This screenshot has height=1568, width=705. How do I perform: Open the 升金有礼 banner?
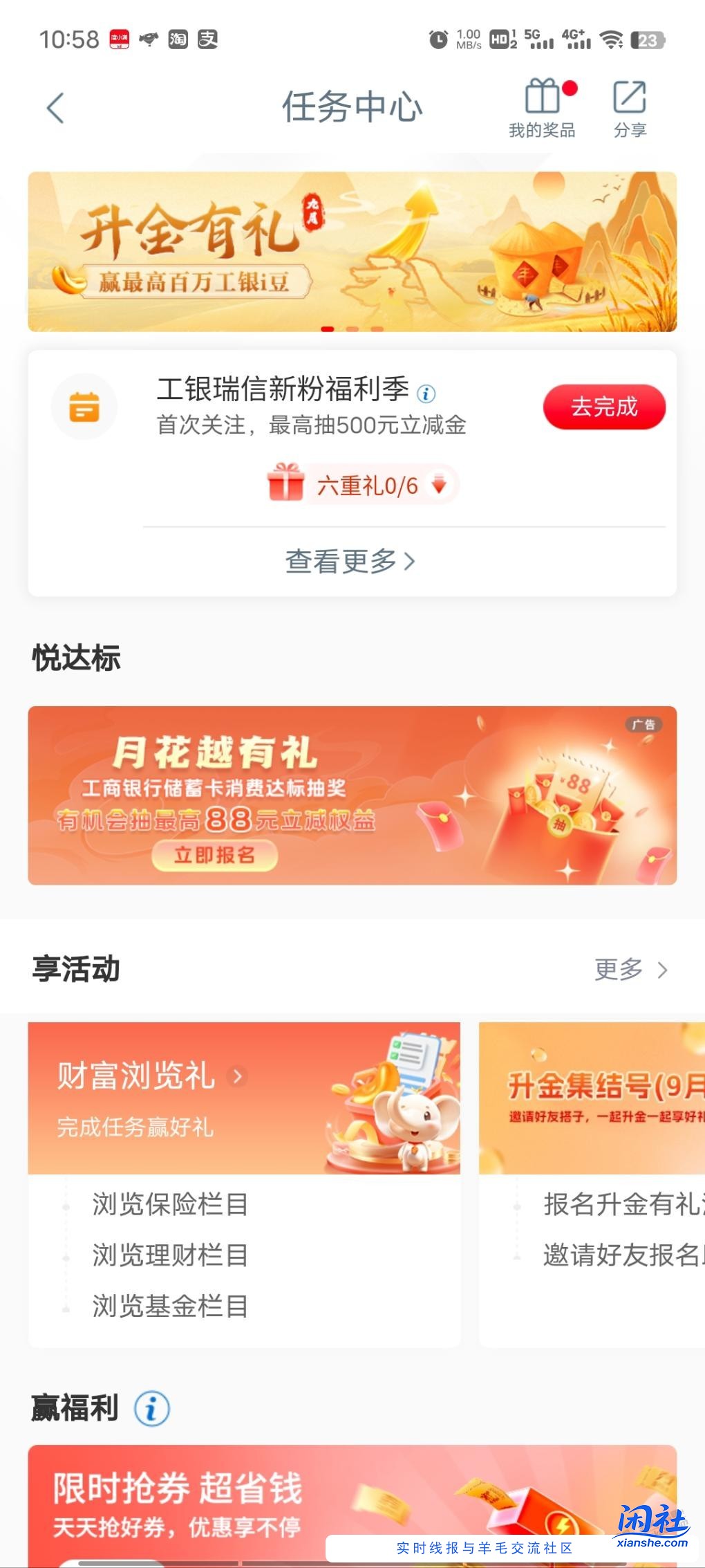click(x=352, y=252)
